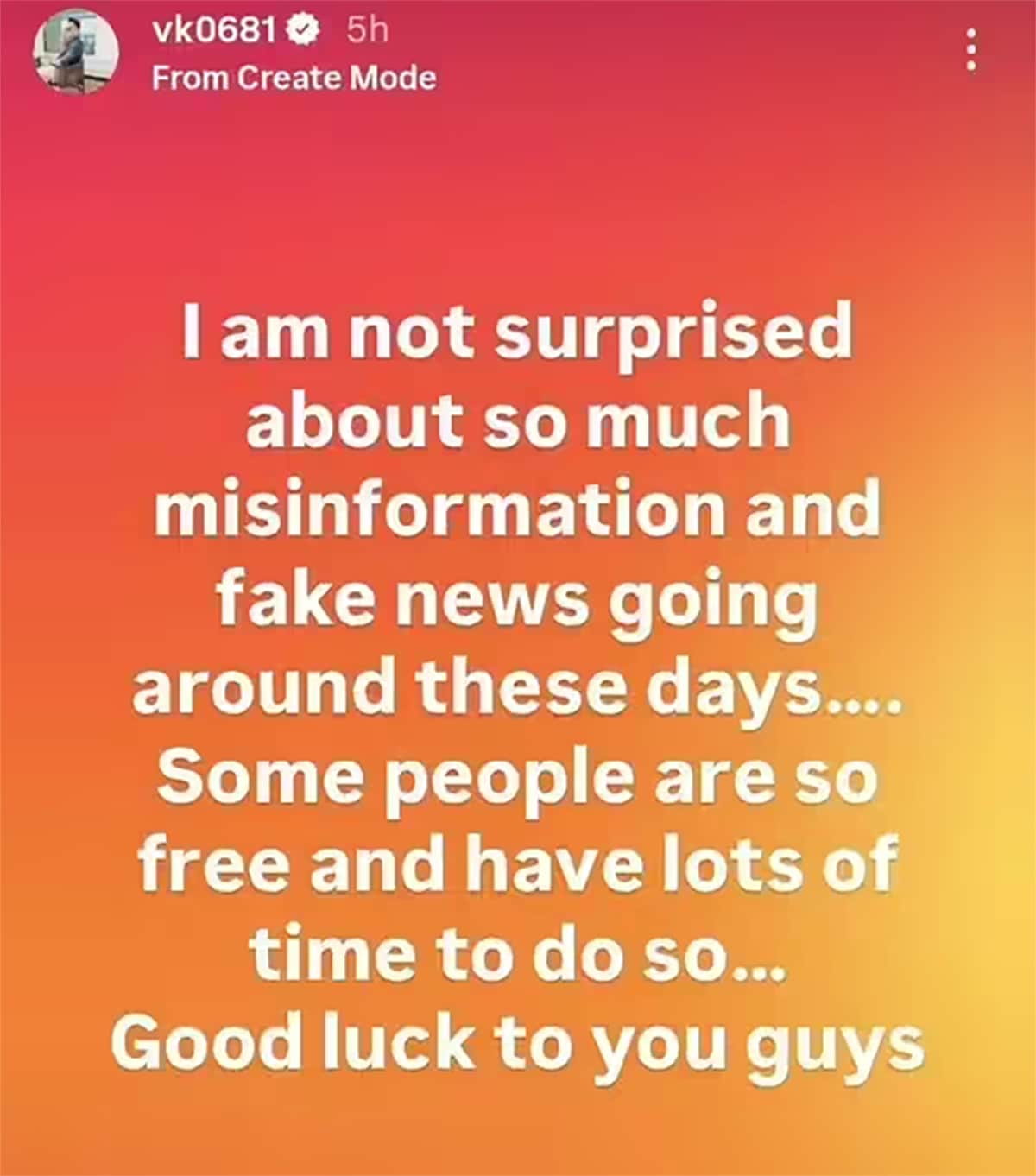Open vk0681's profile picture

(x=75, y=52)
